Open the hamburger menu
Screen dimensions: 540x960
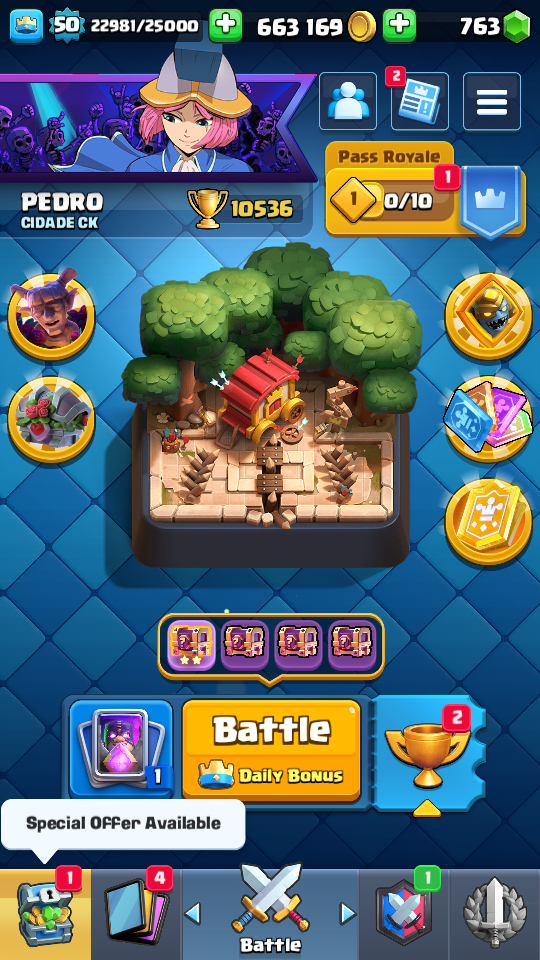(x=492, y=101)
